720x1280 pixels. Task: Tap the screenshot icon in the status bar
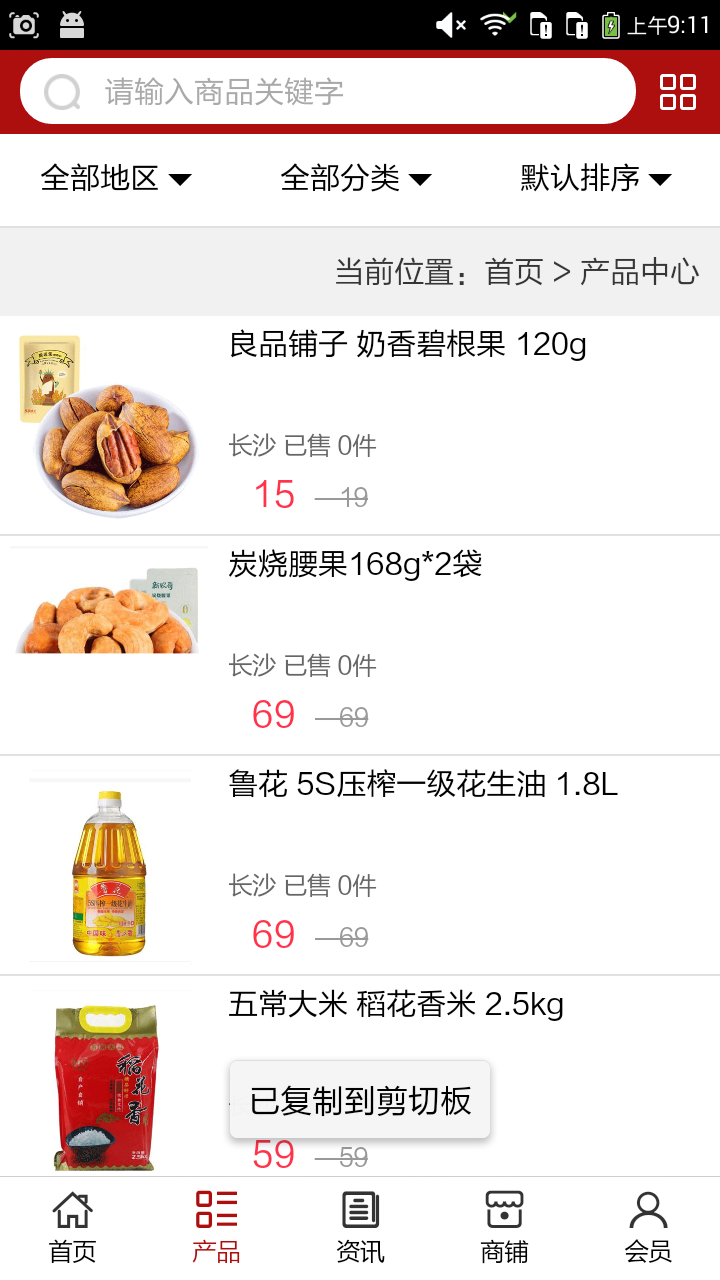tap(23, 23)
